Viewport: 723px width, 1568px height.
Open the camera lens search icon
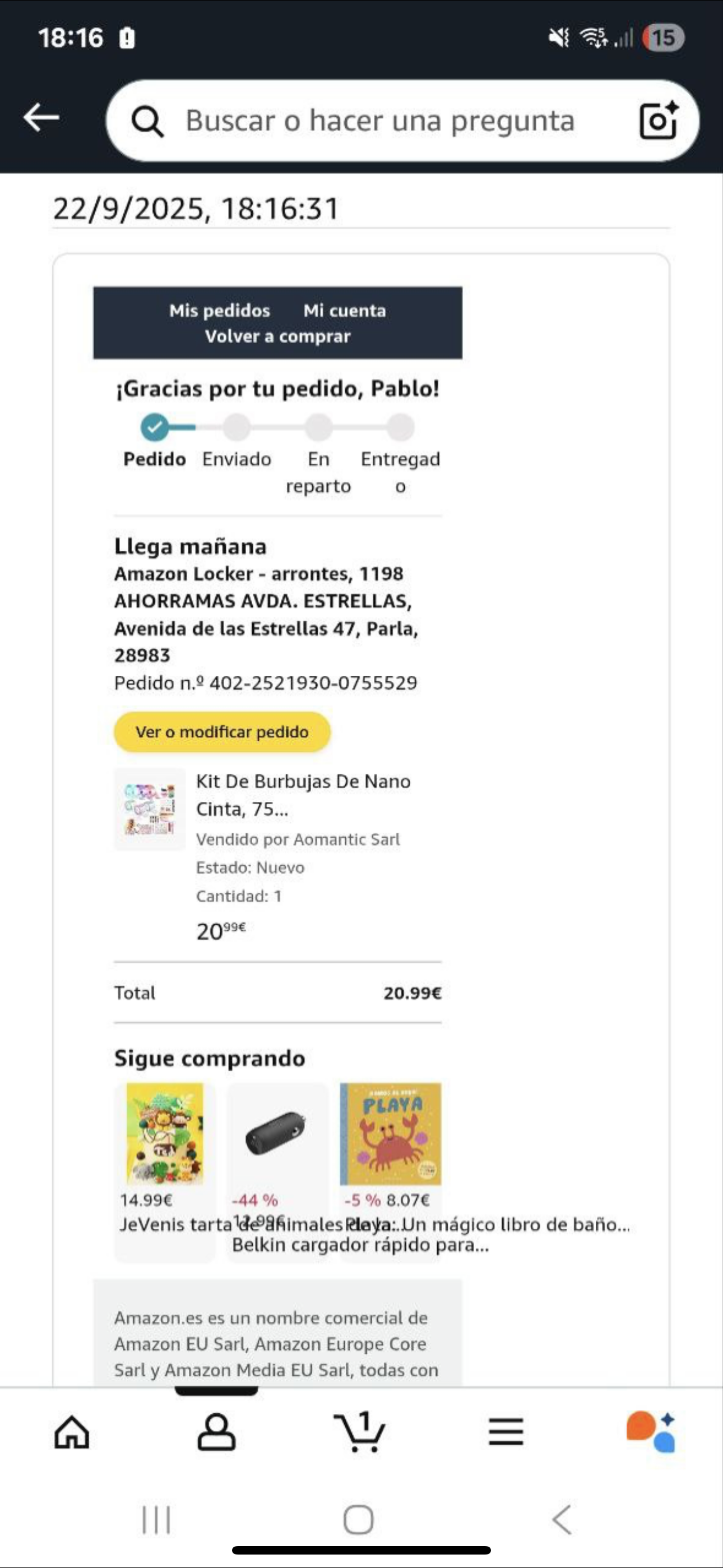pyautogui.click(x=659, y=121)
